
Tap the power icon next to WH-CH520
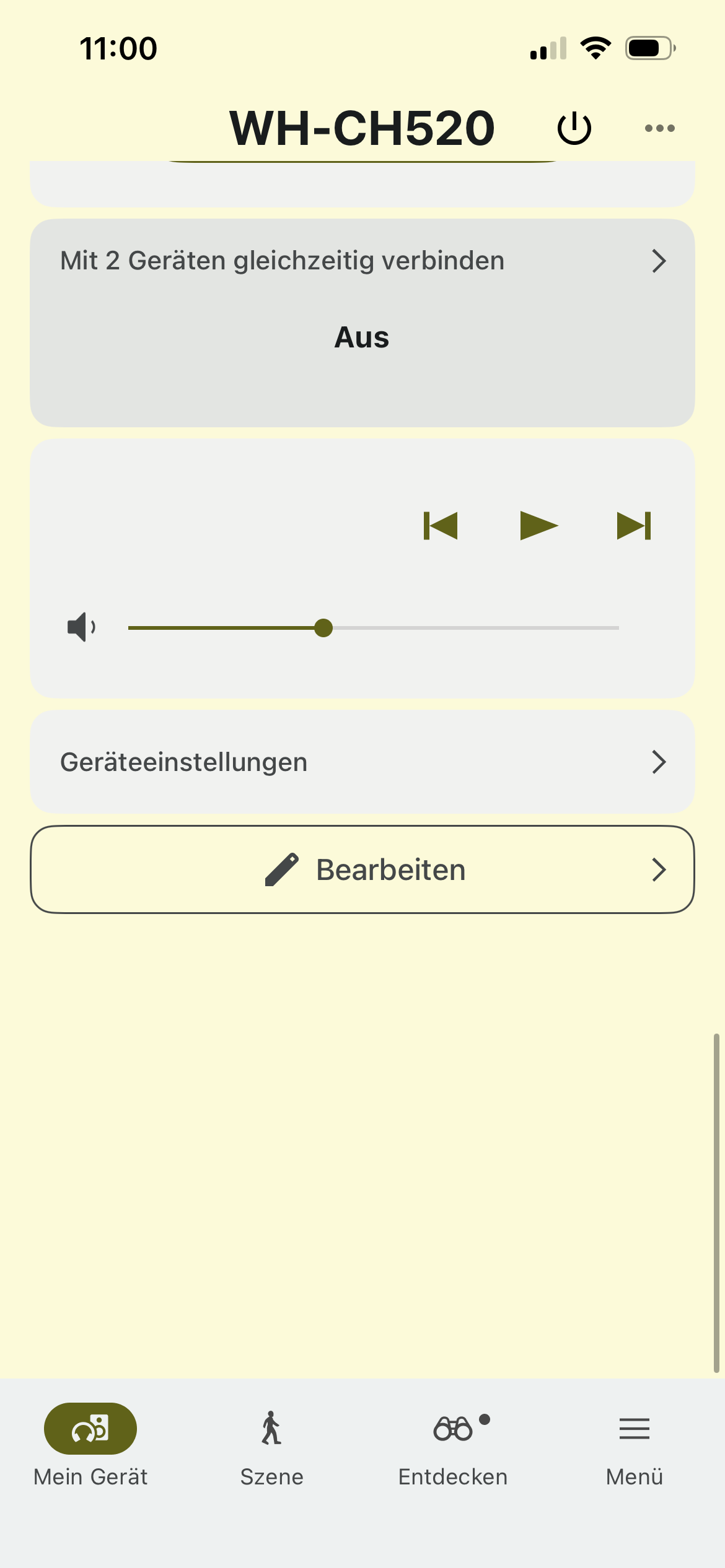pos(574,129)
